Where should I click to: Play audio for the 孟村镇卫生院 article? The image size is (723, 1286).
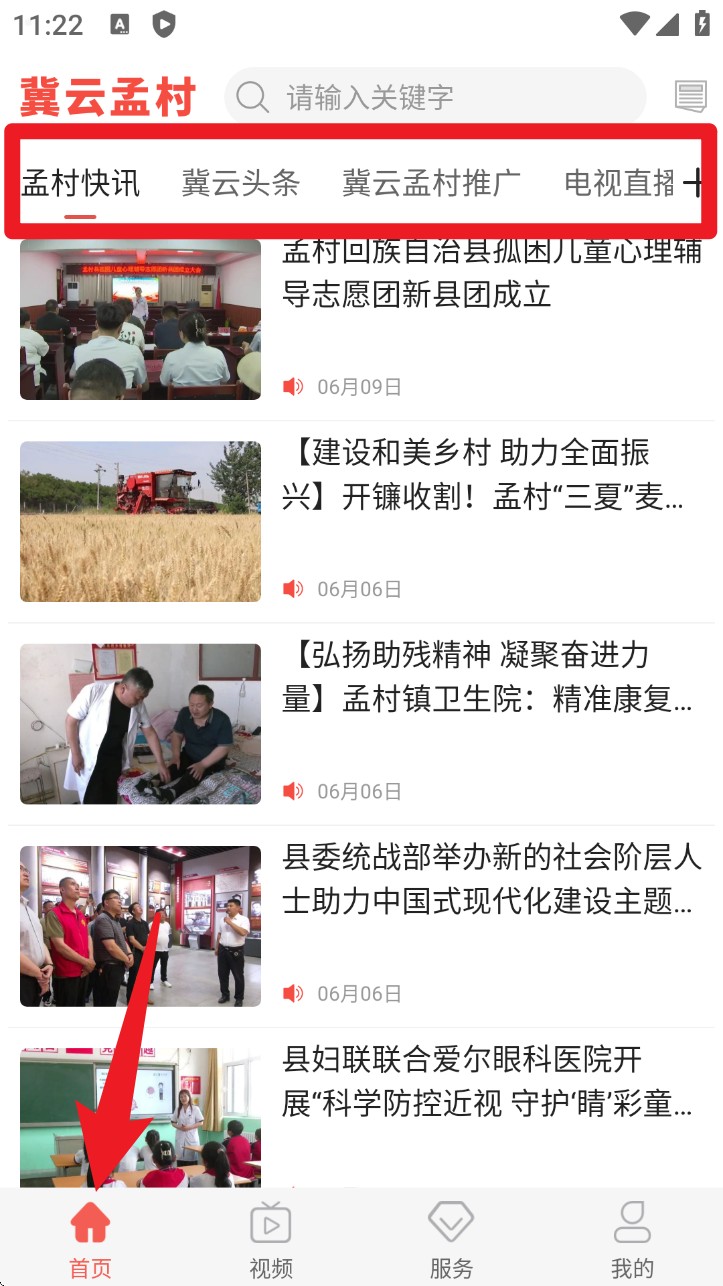point(293,791)
